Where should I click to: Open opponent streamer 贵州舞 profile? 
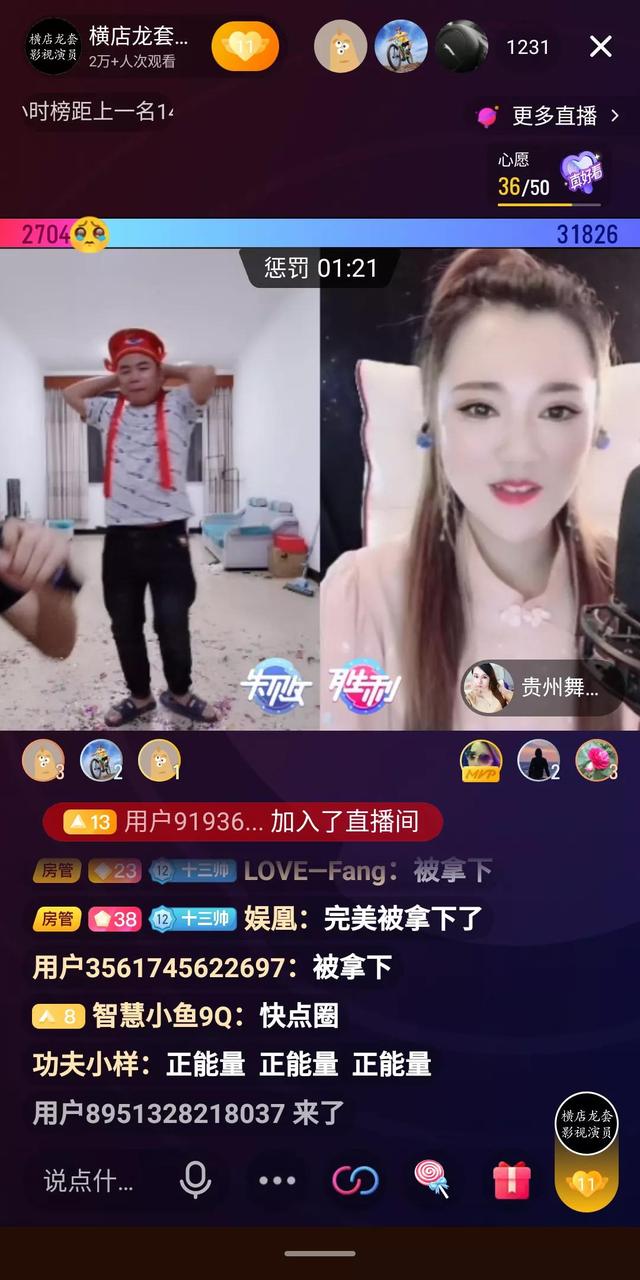pos(540,688)
